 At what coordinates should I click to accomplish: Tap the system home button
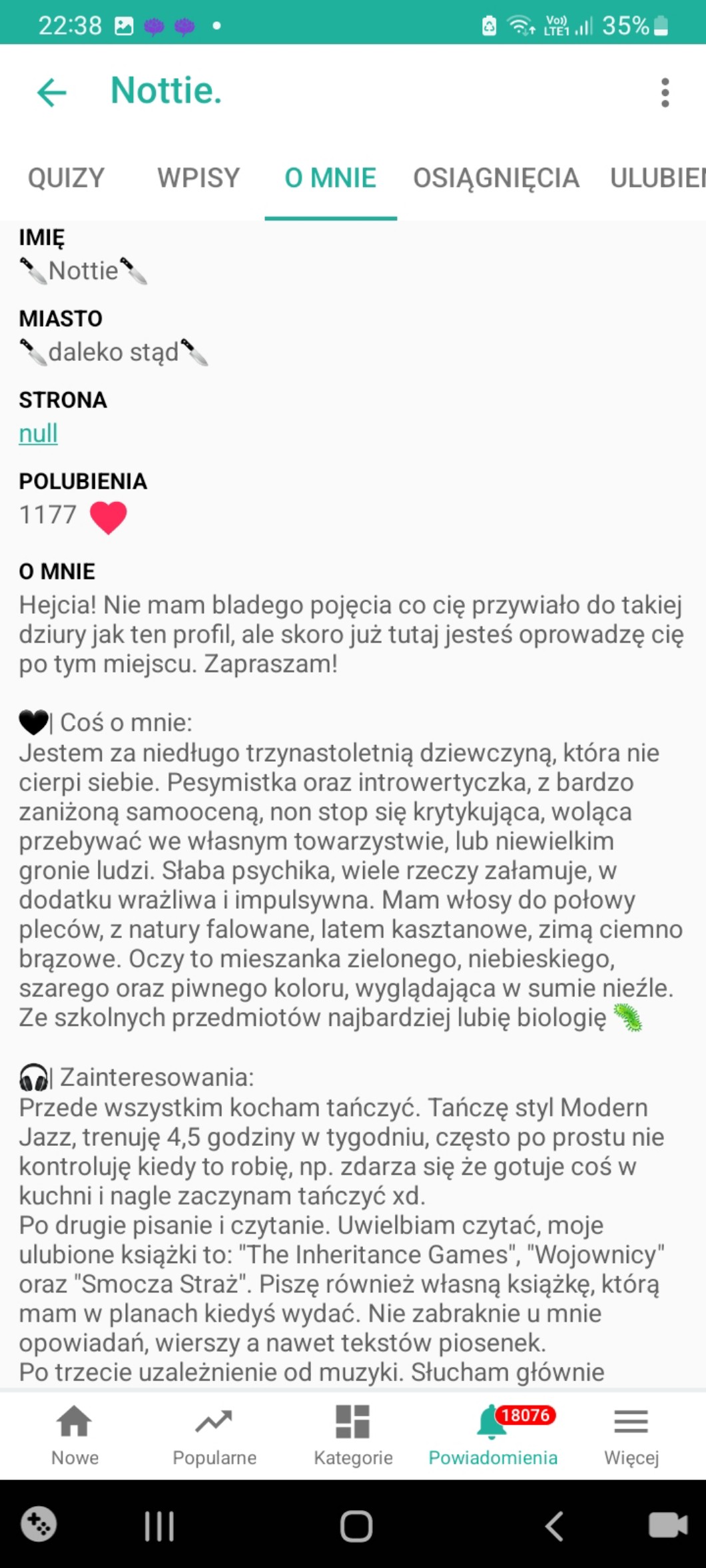pos(356,1525)
